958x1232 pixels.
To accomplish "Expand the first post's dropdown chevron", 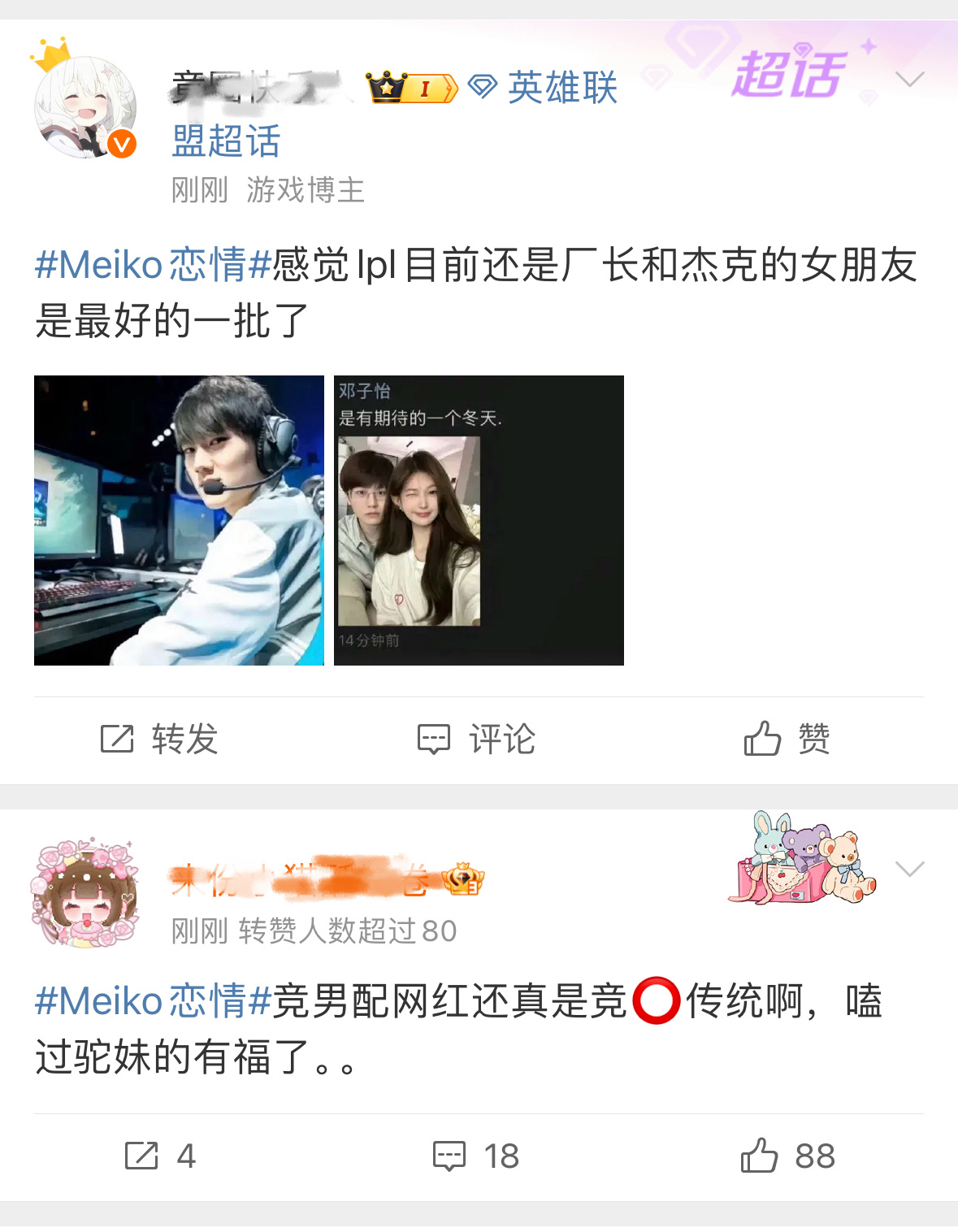I will click(x=909, y=79).
